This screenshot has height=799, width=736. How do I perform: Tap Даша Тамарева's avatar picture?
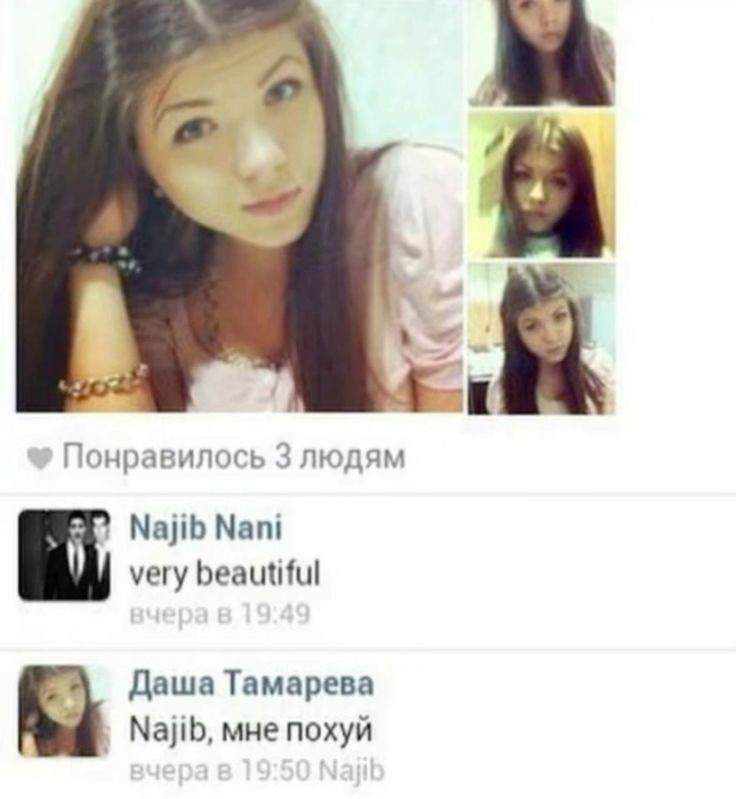click(64, 711)
